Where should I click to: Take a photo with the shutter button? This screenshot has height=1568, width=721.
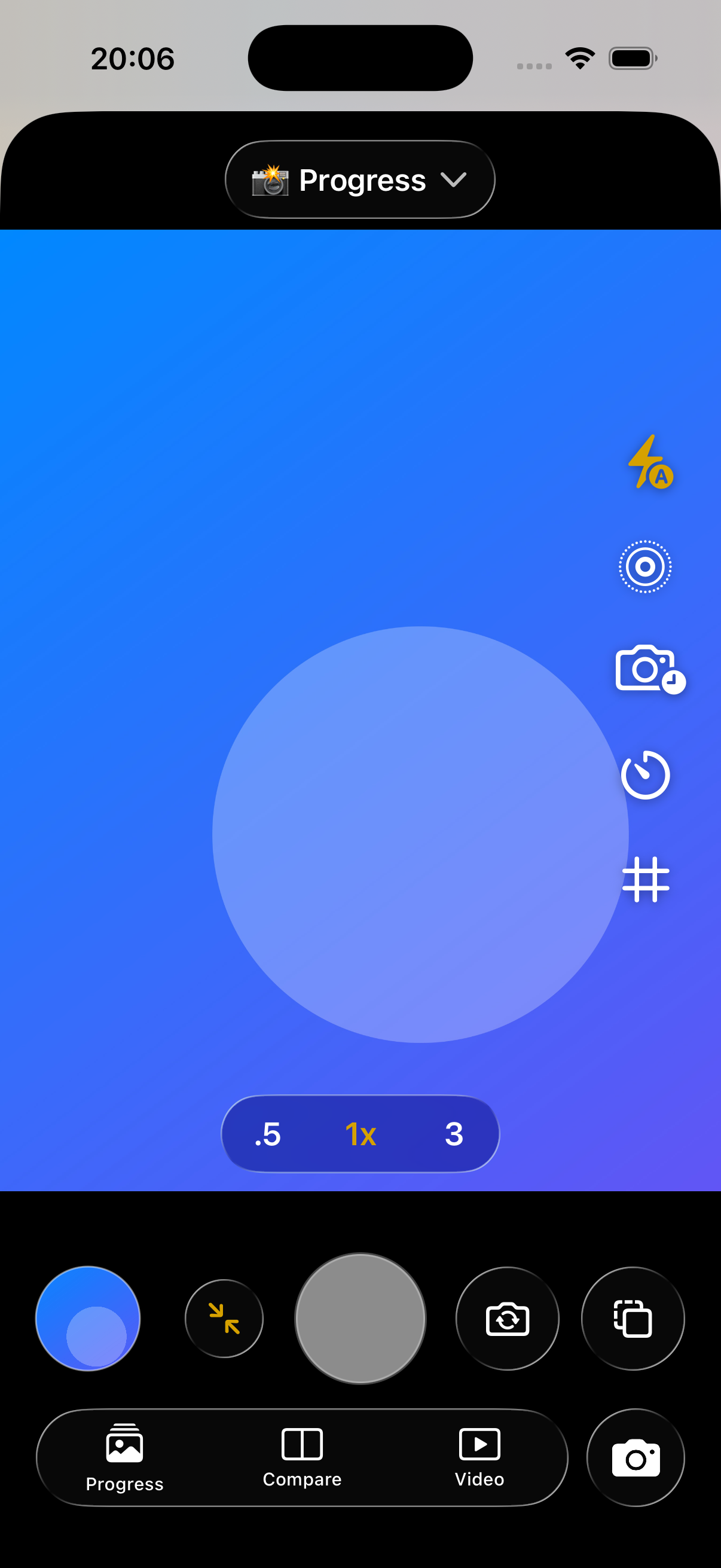coord(360,1319)
